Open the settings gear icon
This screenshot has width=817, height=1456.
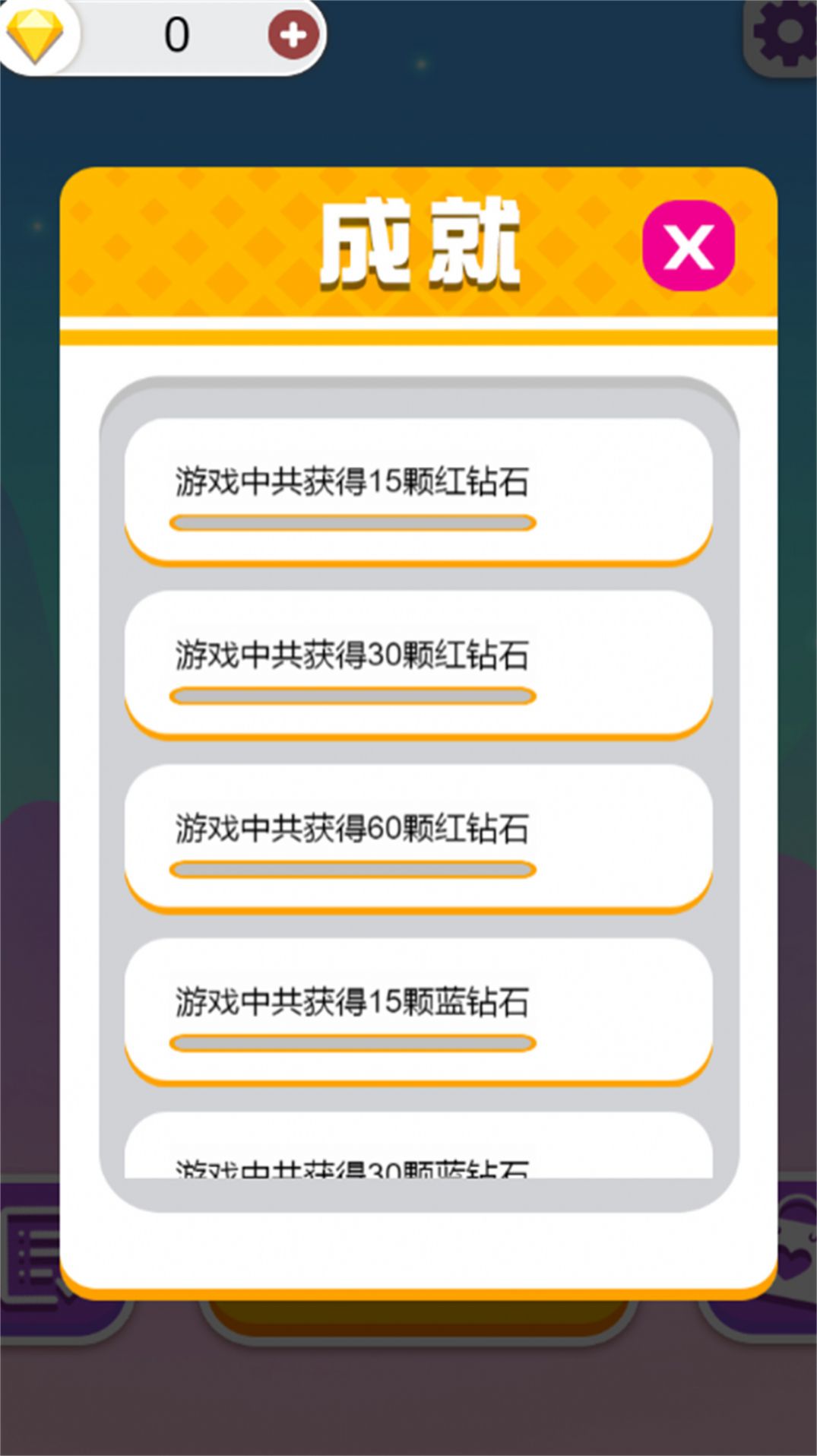click(783, 34)
